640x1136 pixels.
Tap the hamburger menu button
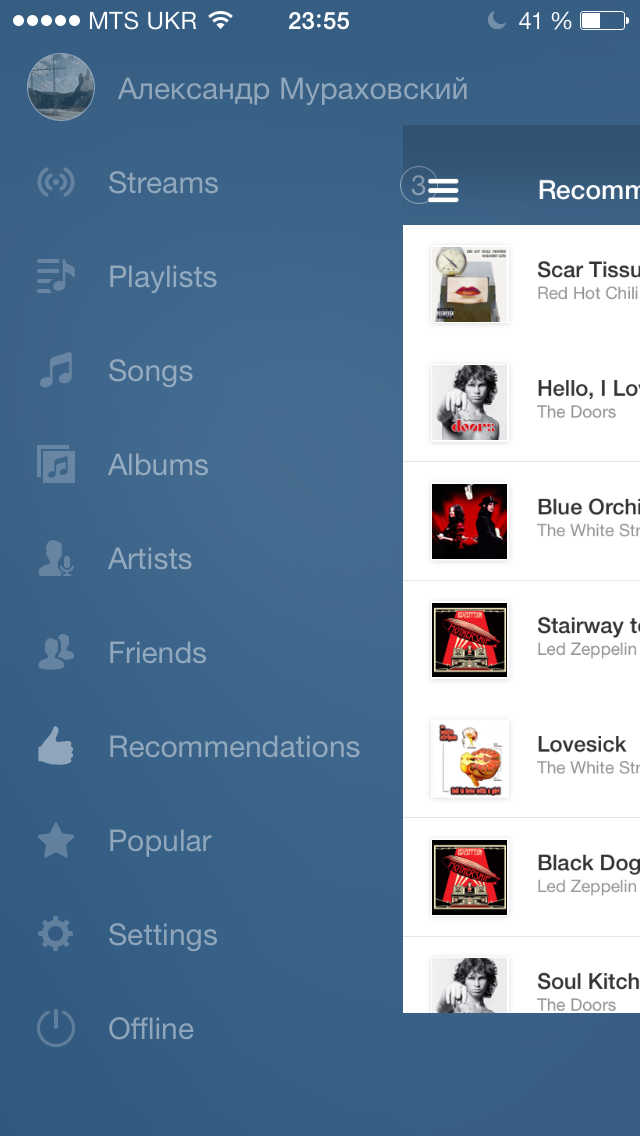(x=443, y=190)
